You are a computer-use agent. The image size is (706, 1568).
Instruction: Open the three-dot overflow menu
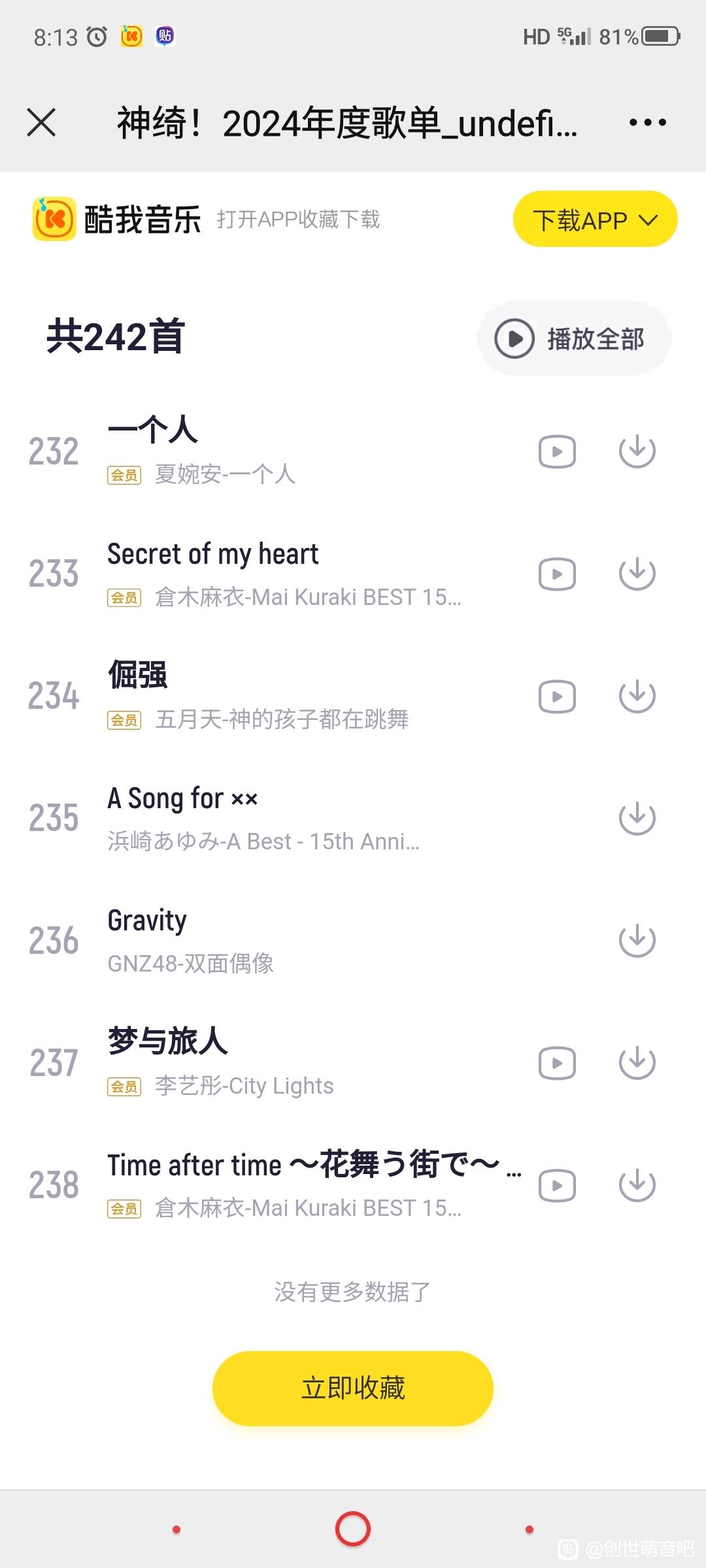(x=647, y=122)
